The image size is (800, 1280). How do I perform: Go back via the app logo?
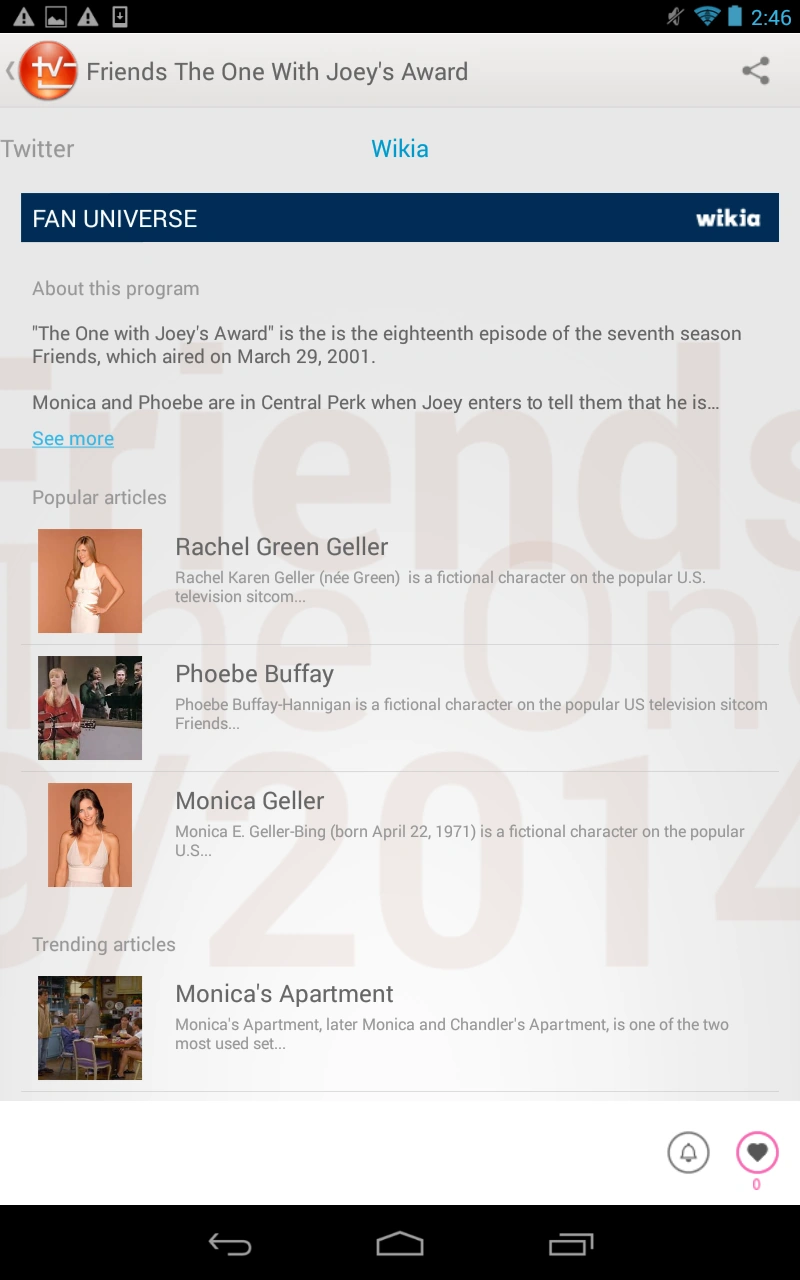[x=46, y=71]
